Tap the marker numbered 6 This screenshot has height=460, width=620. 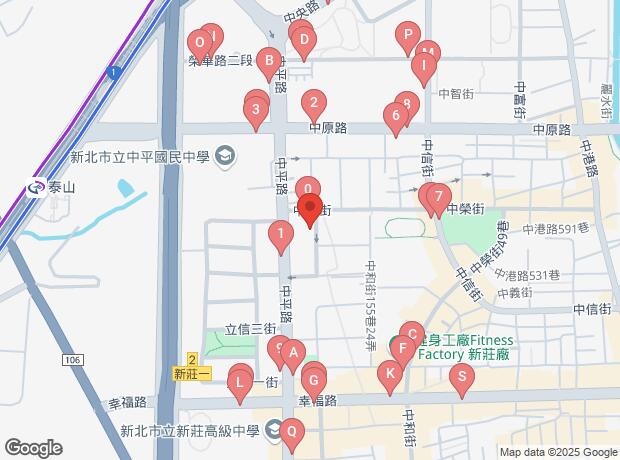(x=396, y=117)
